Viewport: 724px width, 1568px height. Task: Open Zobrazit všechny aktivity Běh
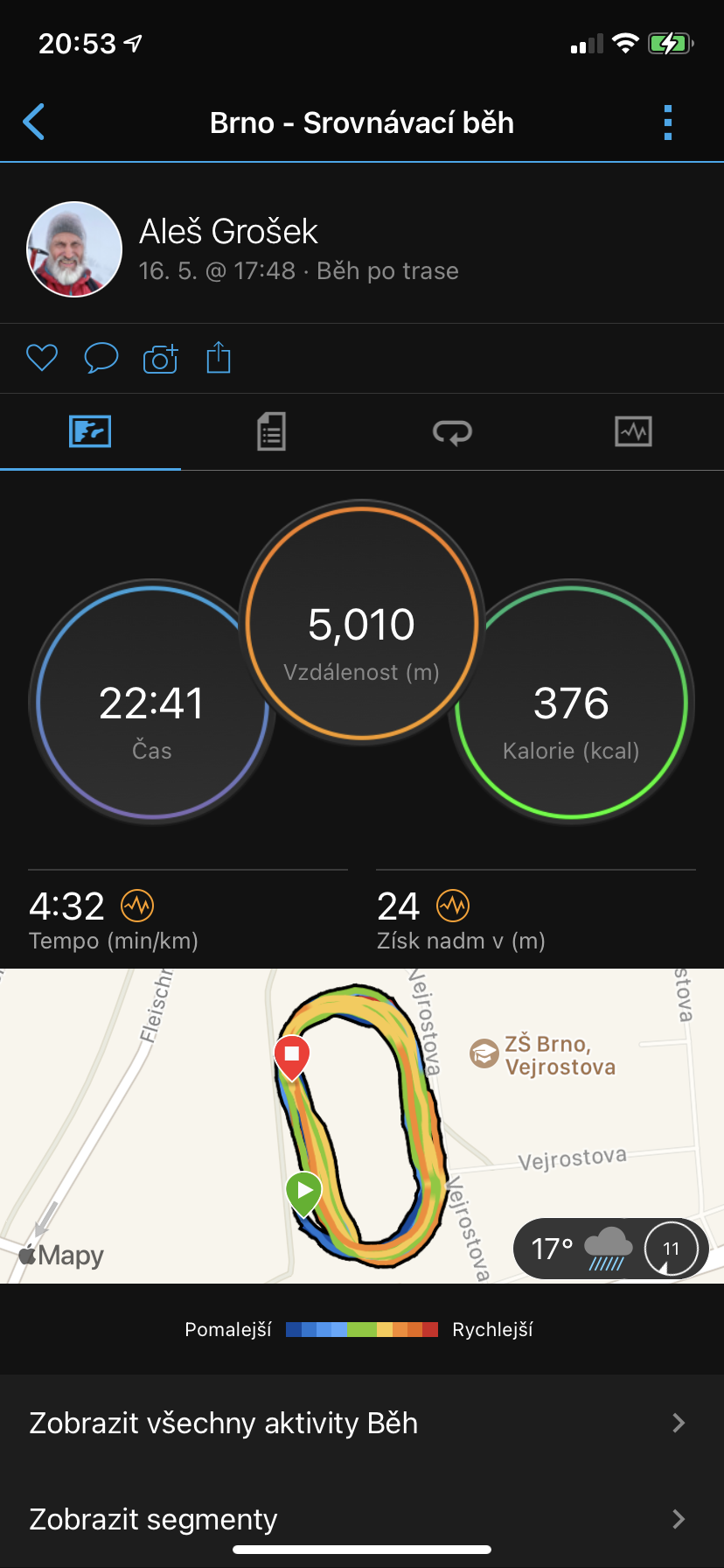(x=362, y=1423)
